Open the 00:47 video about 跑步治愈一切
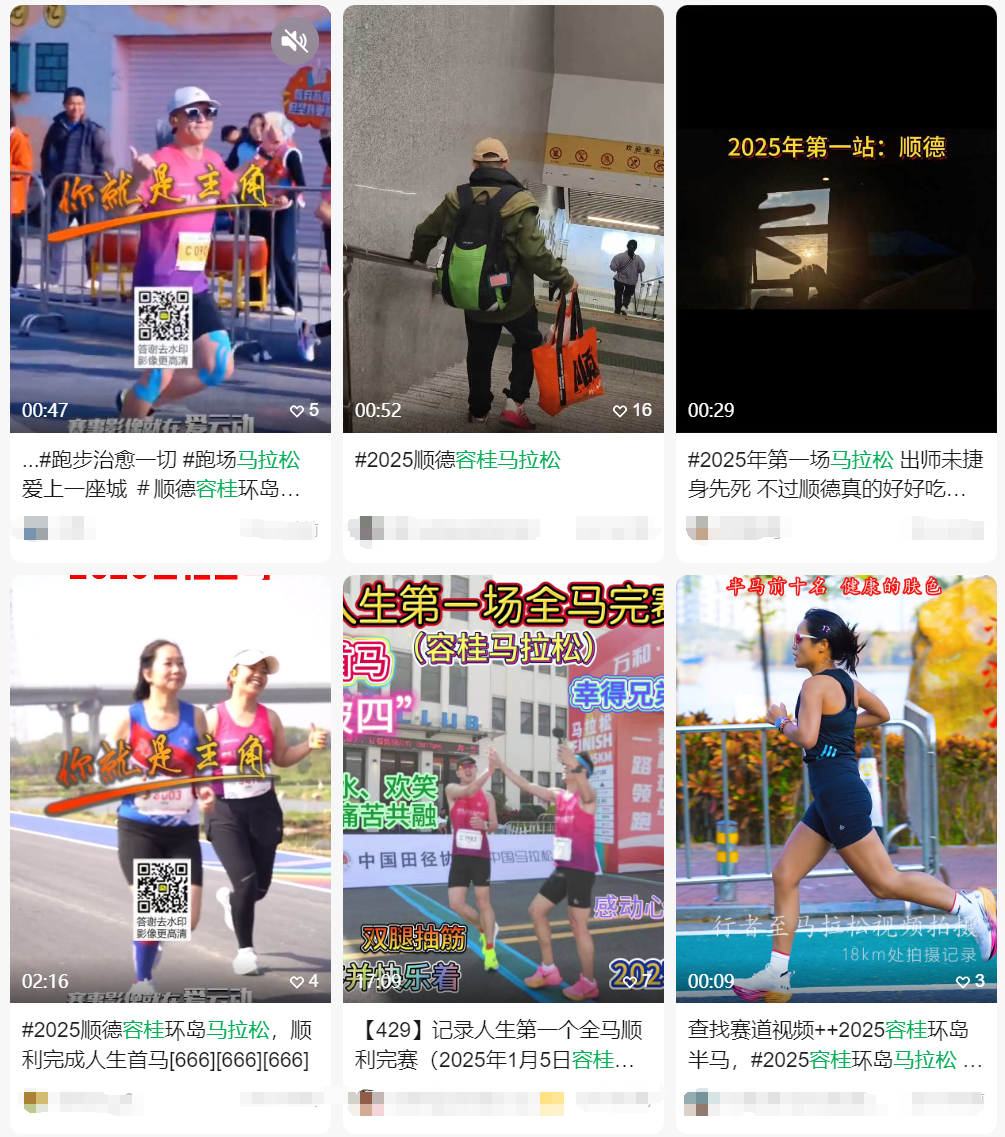1005x1137 pixels. pyautogui.click(x=170, y=219)
